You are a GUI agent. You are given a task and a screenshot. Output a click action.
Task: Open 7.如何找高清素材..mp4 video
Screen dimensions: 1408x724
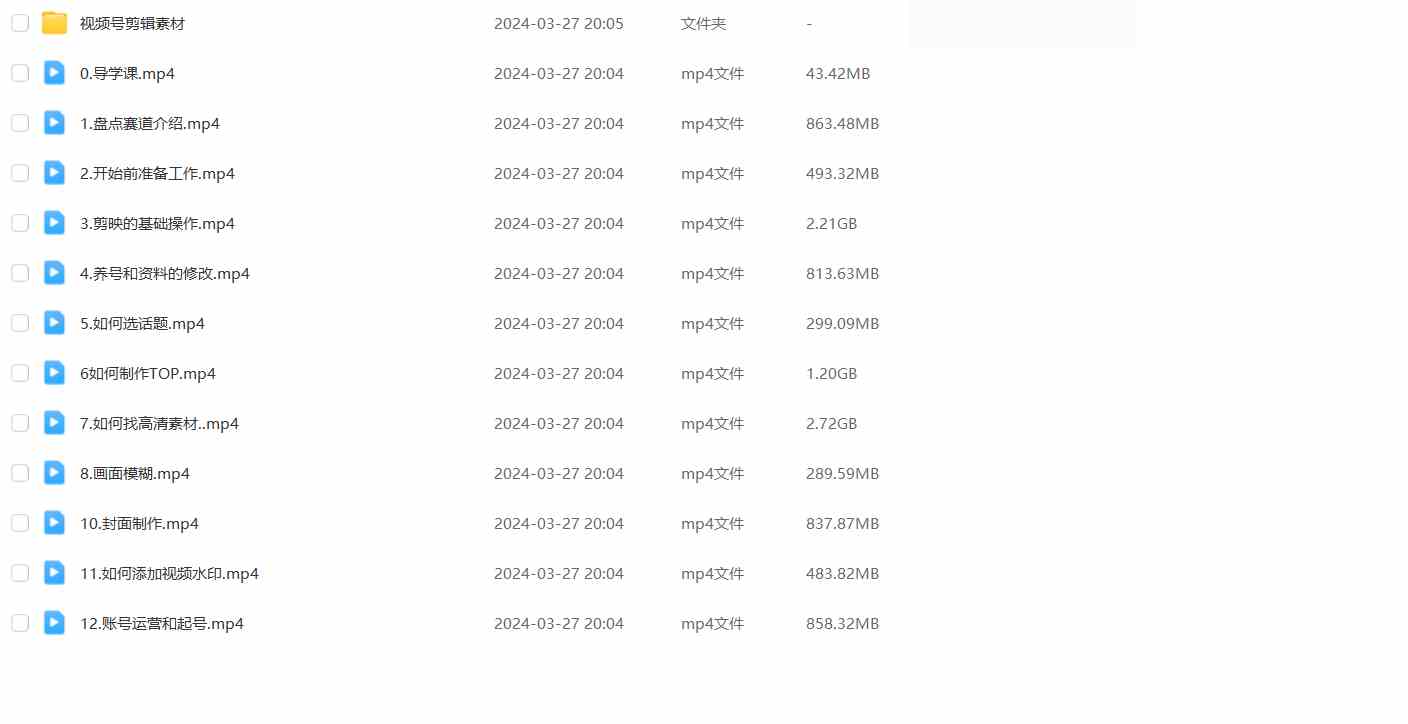(159, 423)
